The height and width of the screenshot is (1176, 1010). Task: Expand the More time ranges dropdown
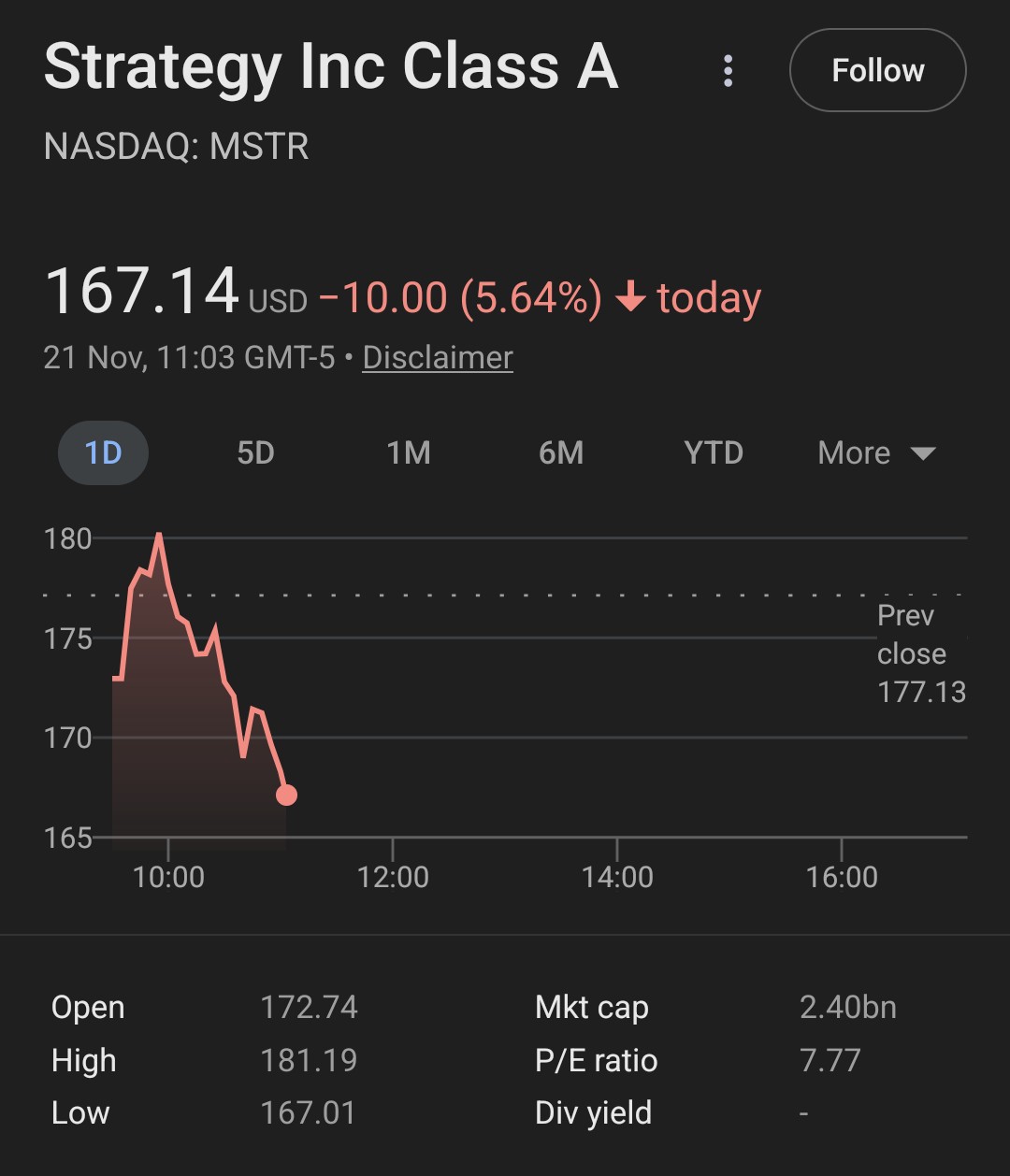[x=876, y=453]
